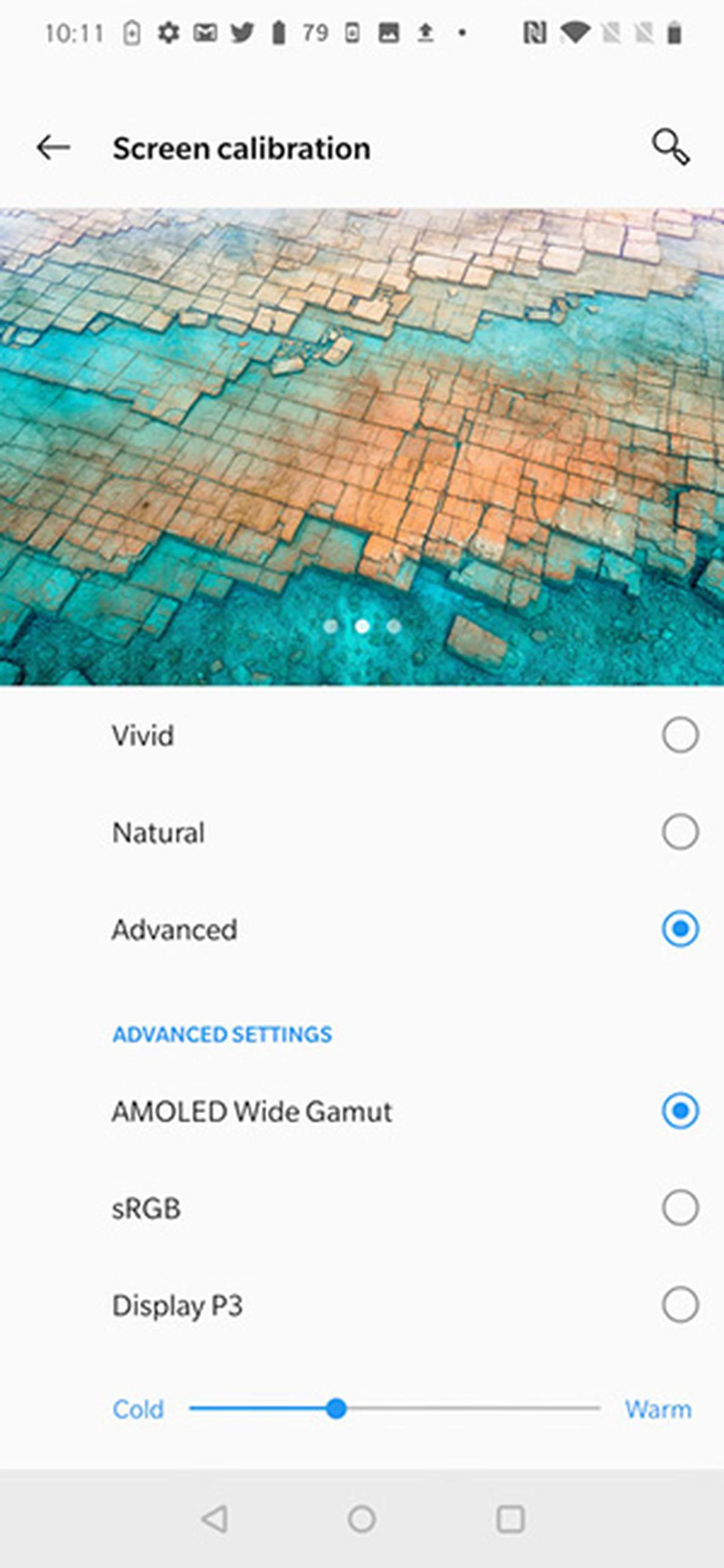Pick AMOLED Wide Gamut color profile
Screen dimensions: 724x1568
coord(680,1111)
